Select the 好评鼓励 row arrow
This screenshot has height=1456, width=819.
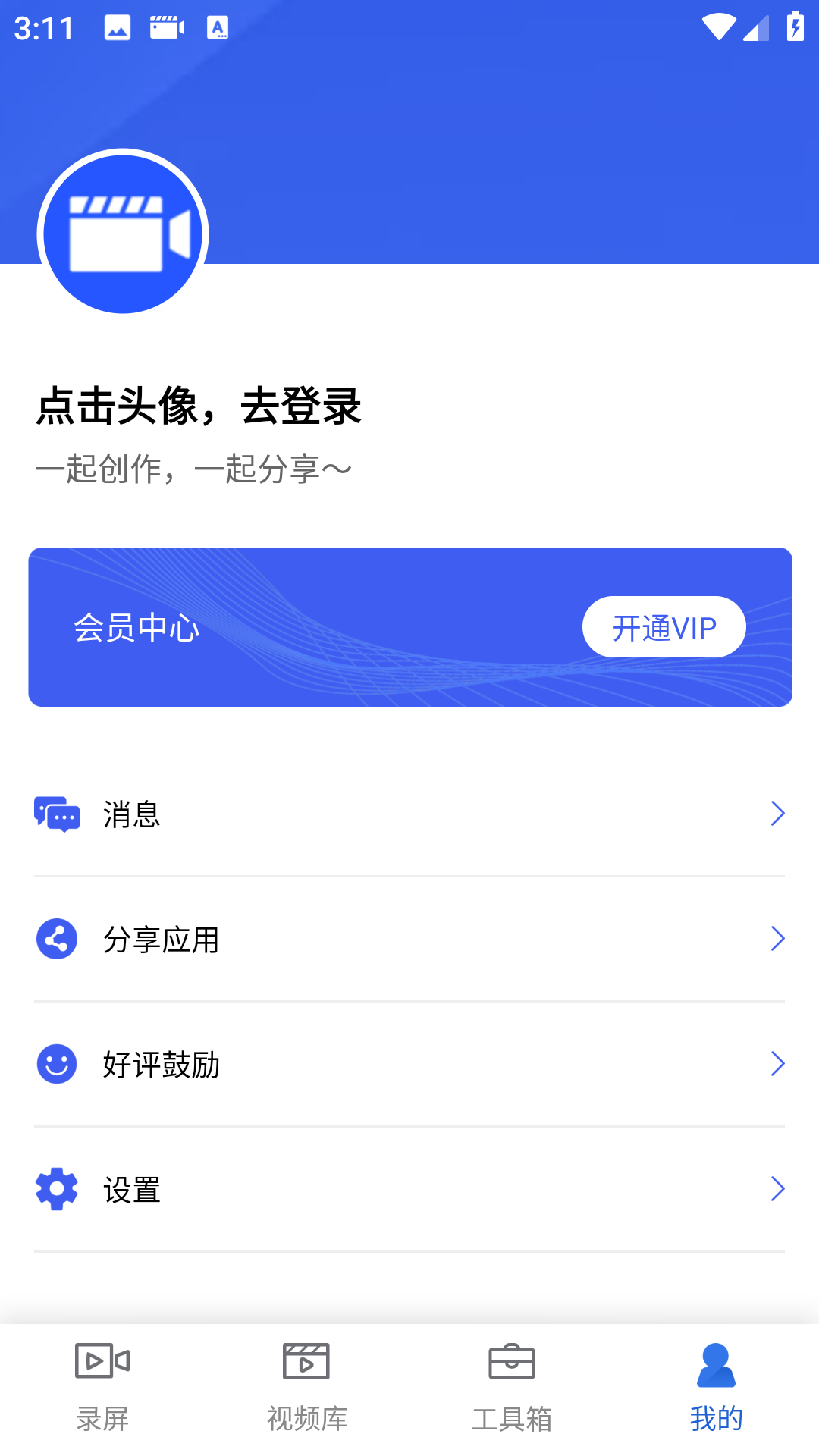pyautogui.click(x=778, y=1064)
